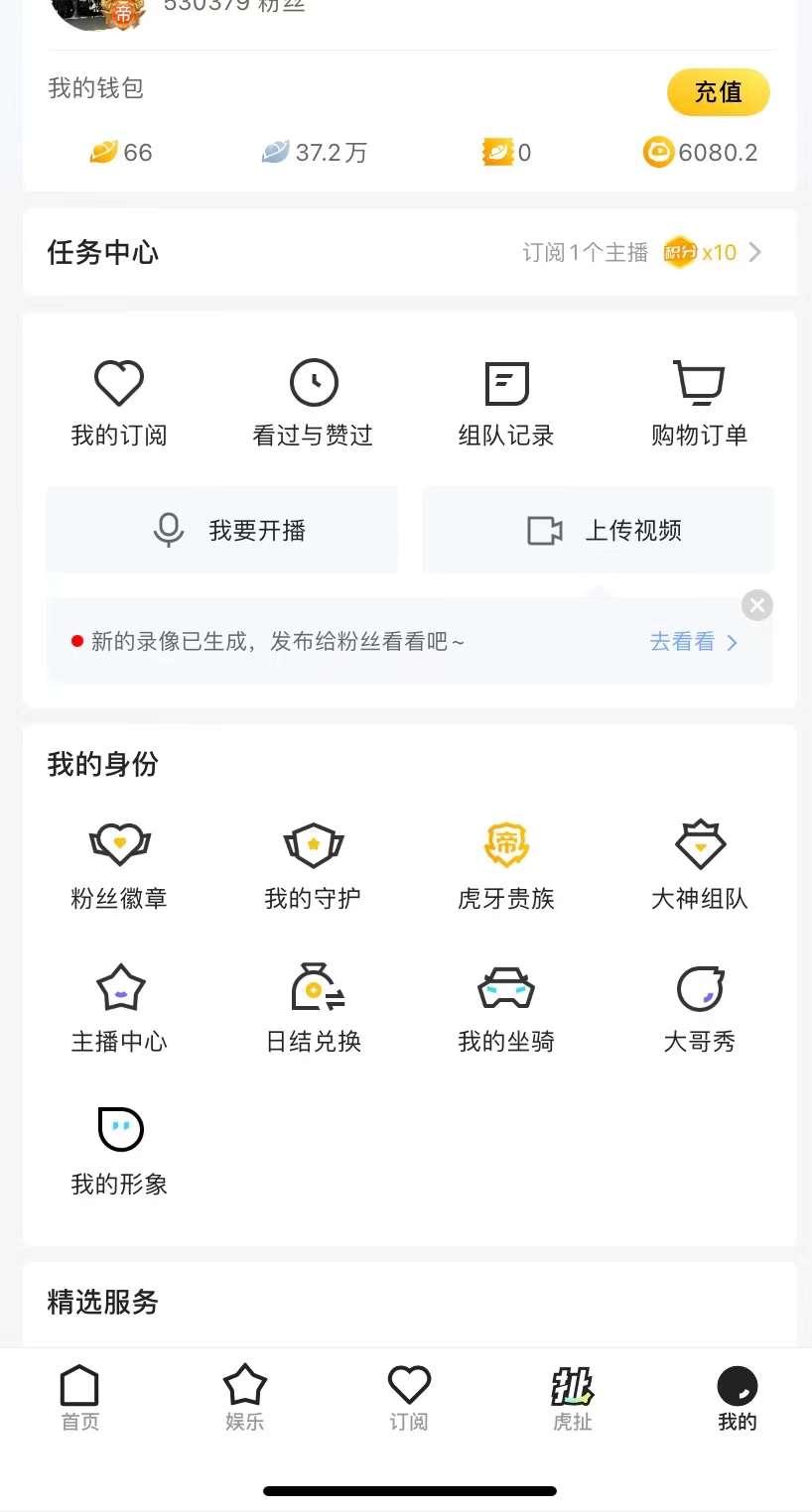This screenshot has height=1512, width=812.
Task: Follow the 去看看 link
Action: click(694, 642)
